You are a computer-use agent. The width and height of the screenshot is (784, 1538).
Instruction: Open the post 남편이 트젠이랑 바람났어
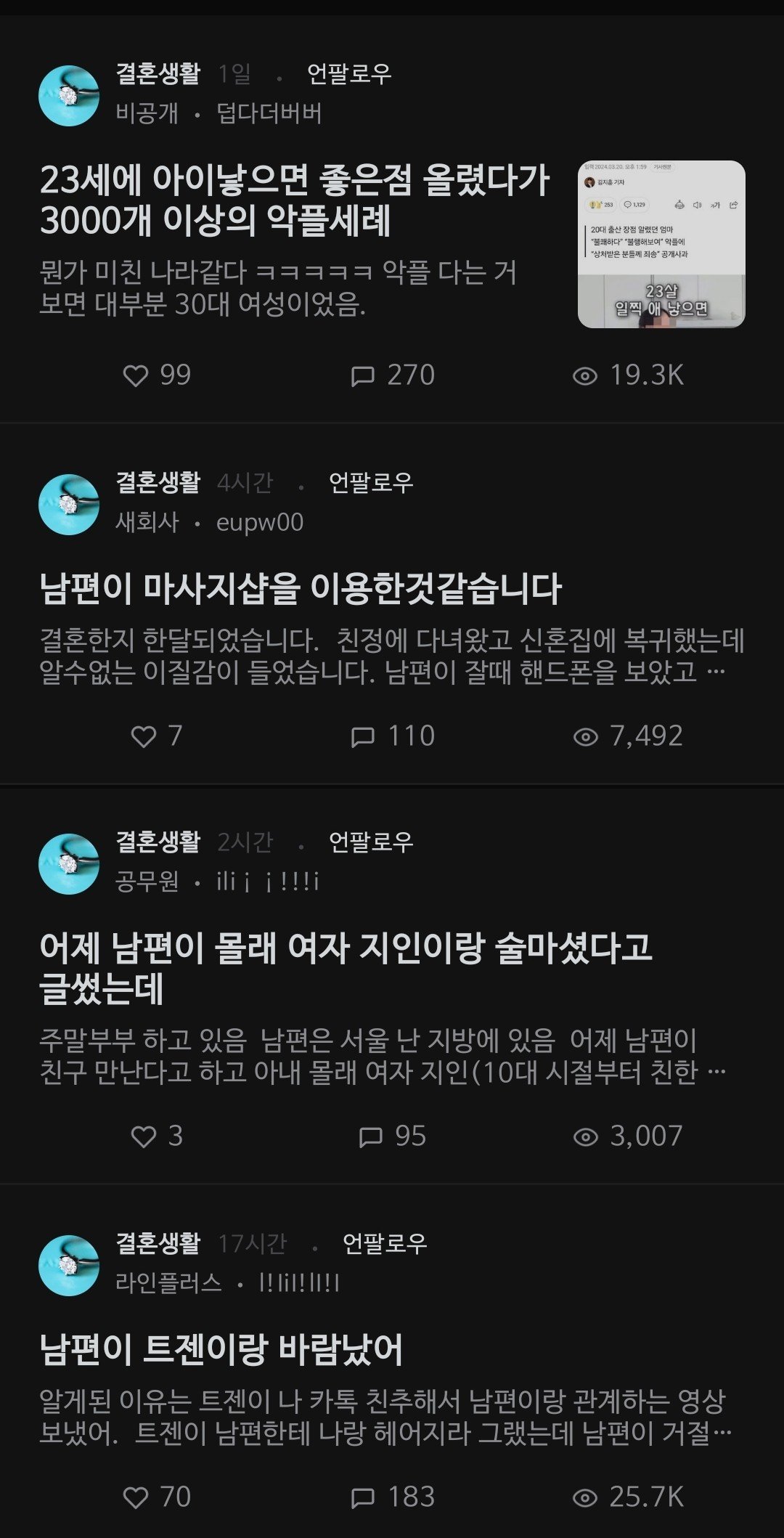click(221, 1349)
